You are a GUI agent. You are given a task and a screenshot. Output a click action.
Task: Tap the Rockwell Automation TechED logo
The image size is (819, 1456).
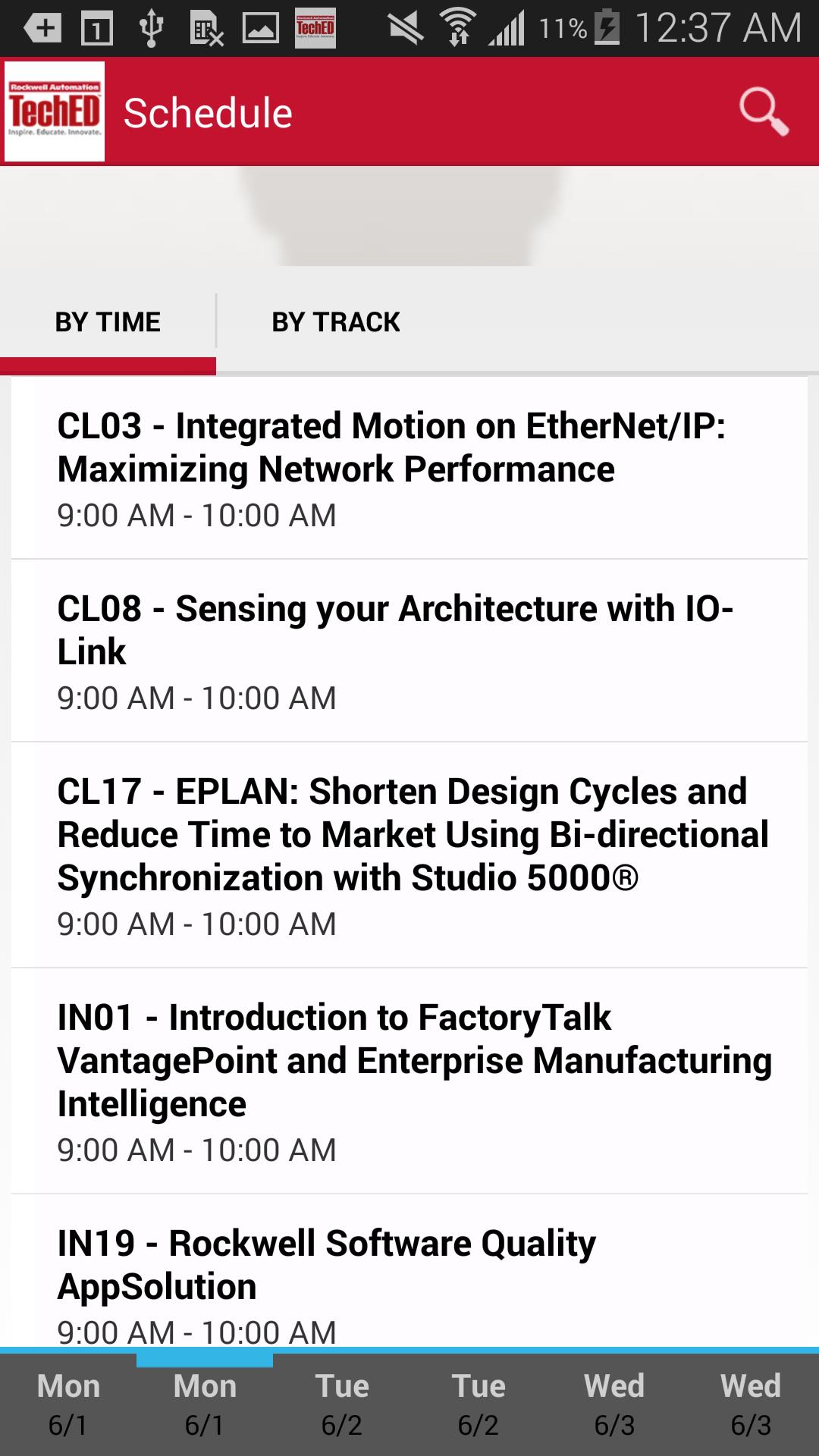point(55,112)
